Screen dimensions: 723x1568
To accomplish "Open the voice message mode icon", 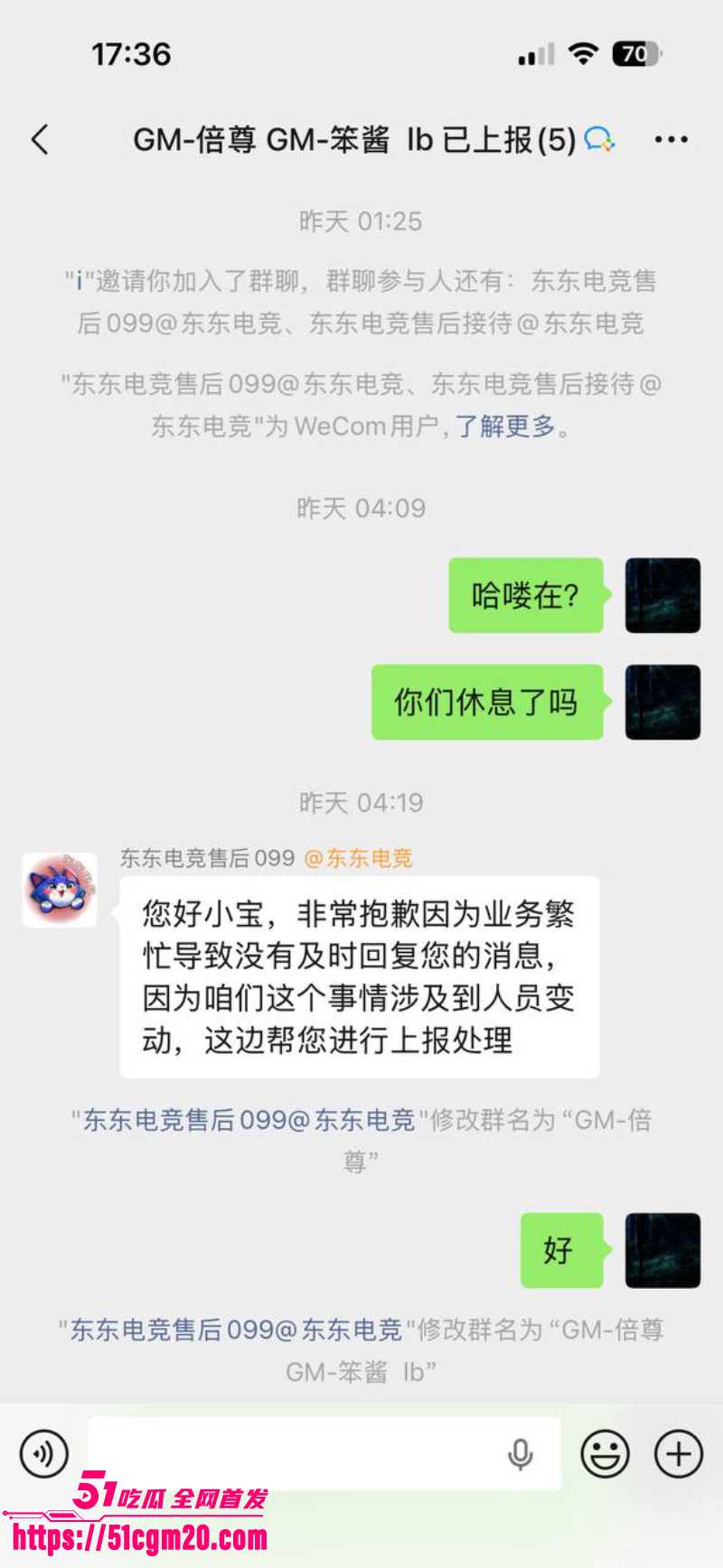I will [43, 1453].
